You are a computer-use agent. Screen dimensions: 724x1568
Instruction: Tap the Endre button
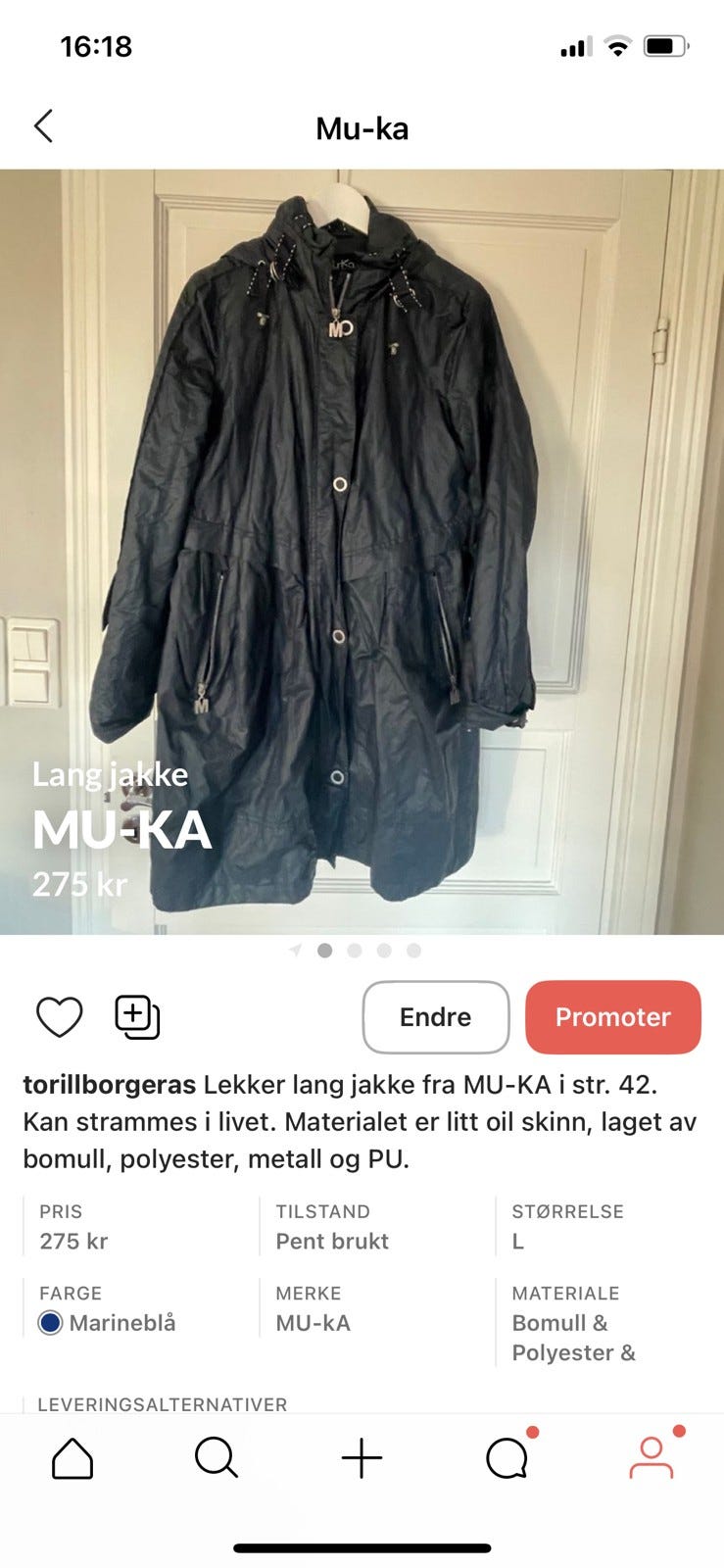pyautogui.click(x=435, y=1017)
